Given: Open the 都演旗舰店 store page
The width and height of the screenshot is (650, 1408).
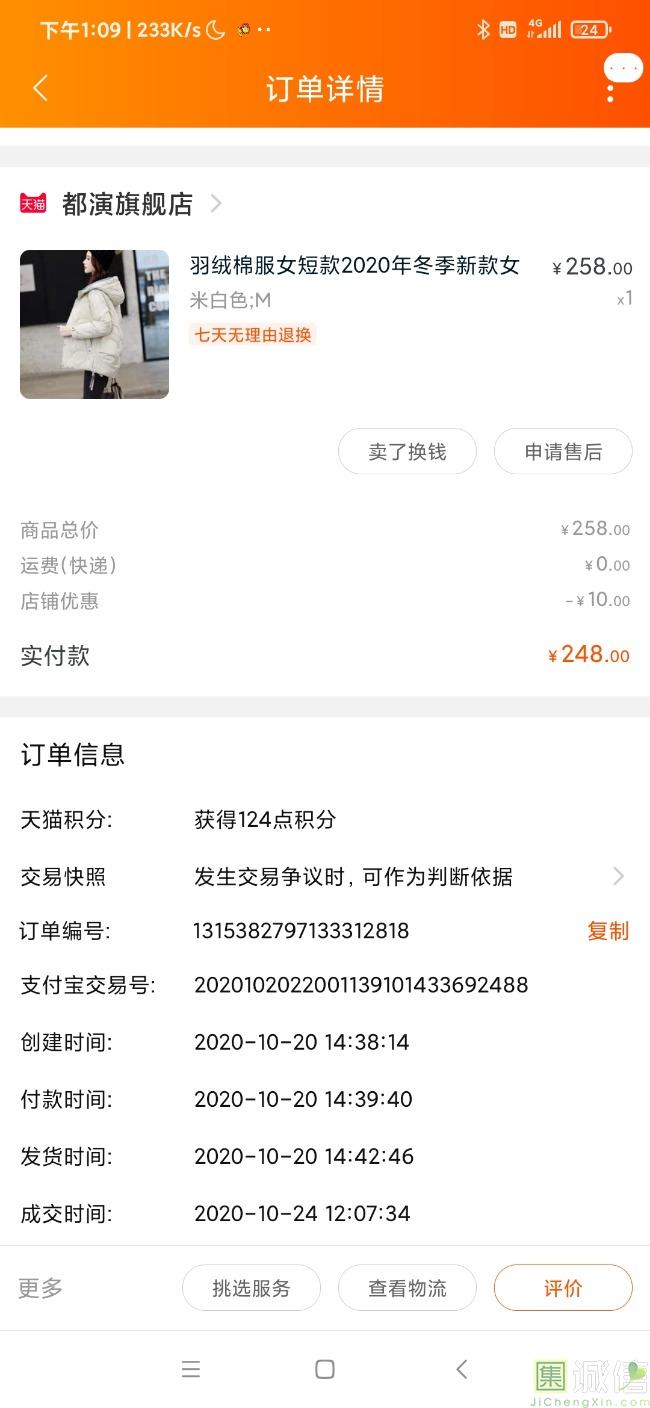Looking at the screenshot, I should pos(126,204).
